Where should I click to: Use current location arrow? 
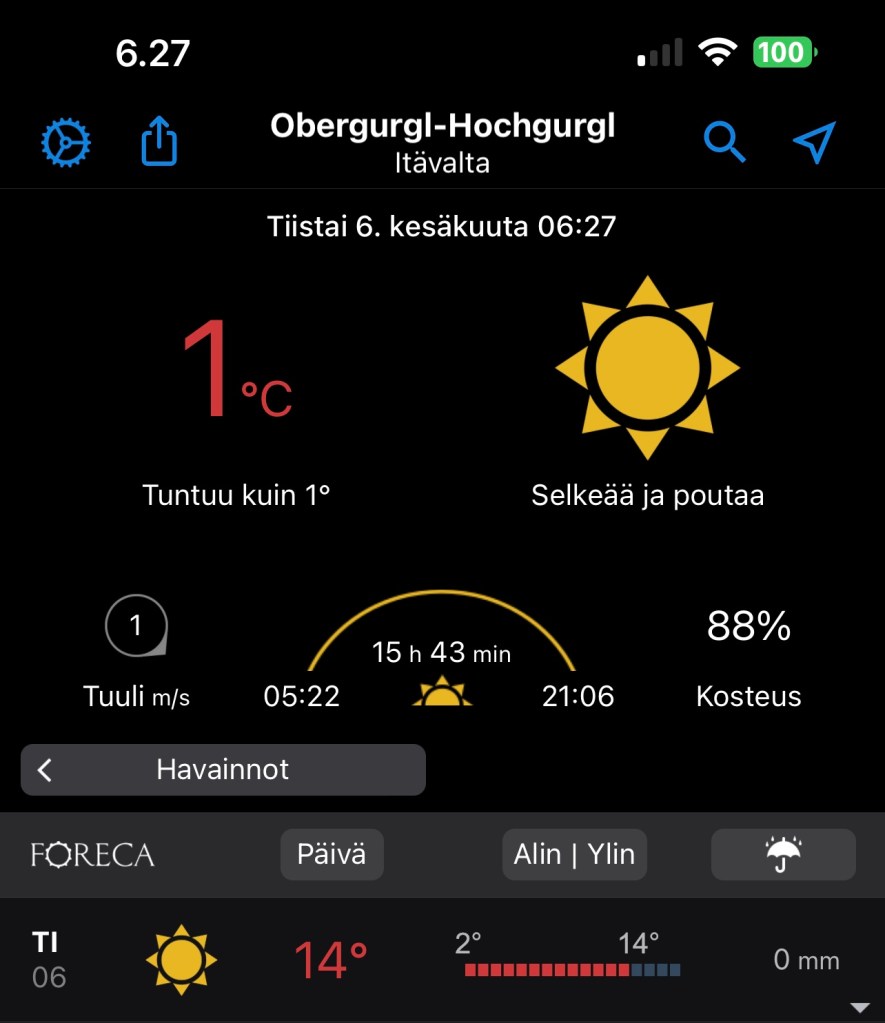coord(813,143)
